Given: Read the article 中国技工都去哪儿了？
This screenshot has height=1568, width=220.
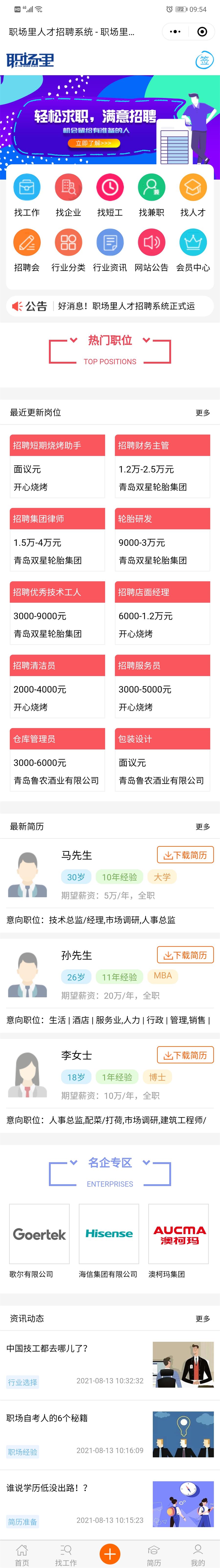Looking at the screenshot, I should click(47, 1348).
